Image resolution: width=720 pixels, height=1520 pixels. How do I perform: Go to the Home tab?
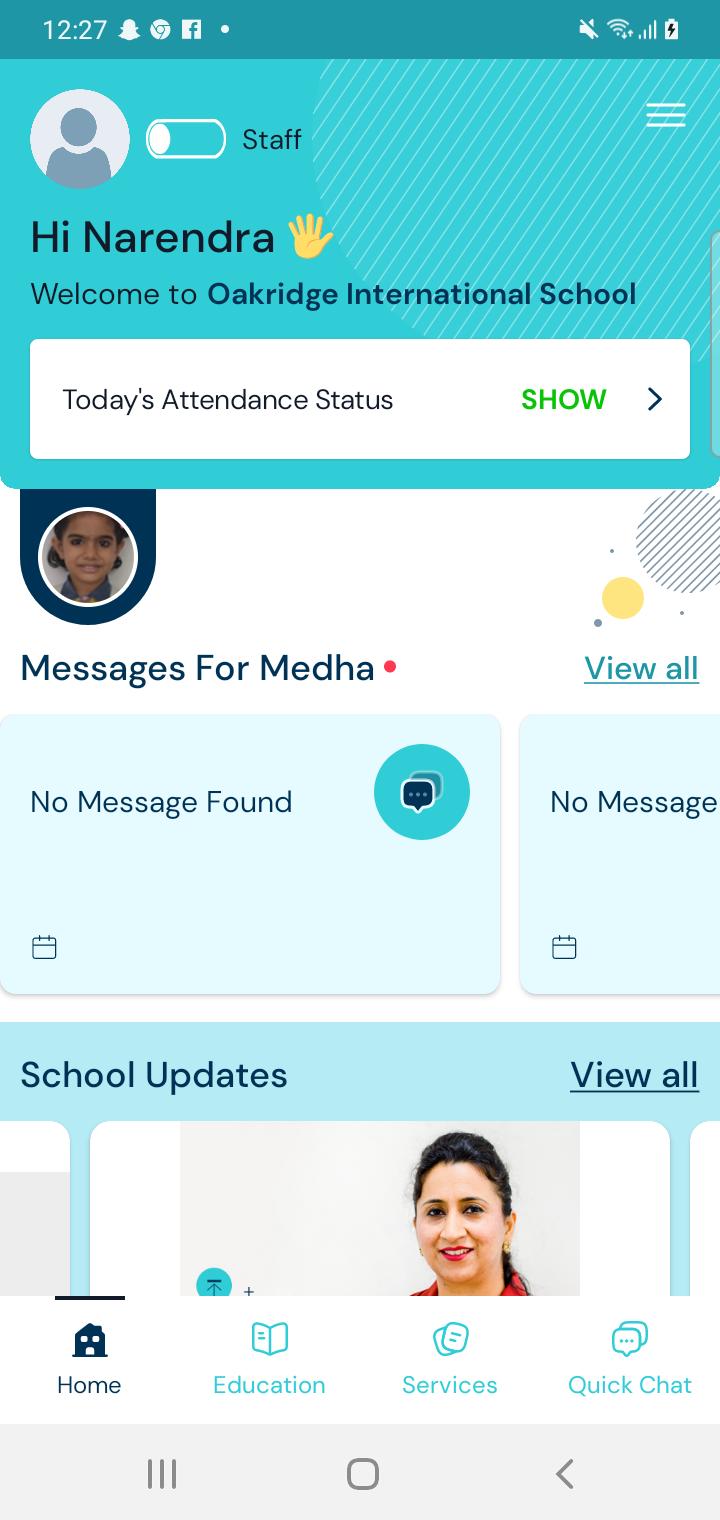[89, 1360]
